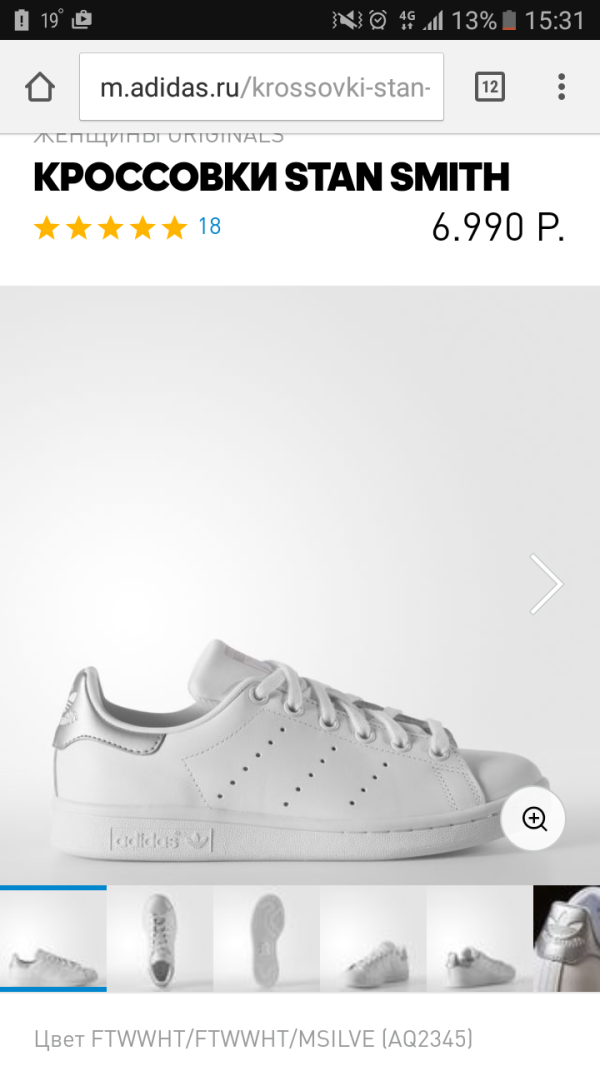This screenshot has height=1065, width=600.
Task: Open the 18 reviews link
Action: pos(209,227)
